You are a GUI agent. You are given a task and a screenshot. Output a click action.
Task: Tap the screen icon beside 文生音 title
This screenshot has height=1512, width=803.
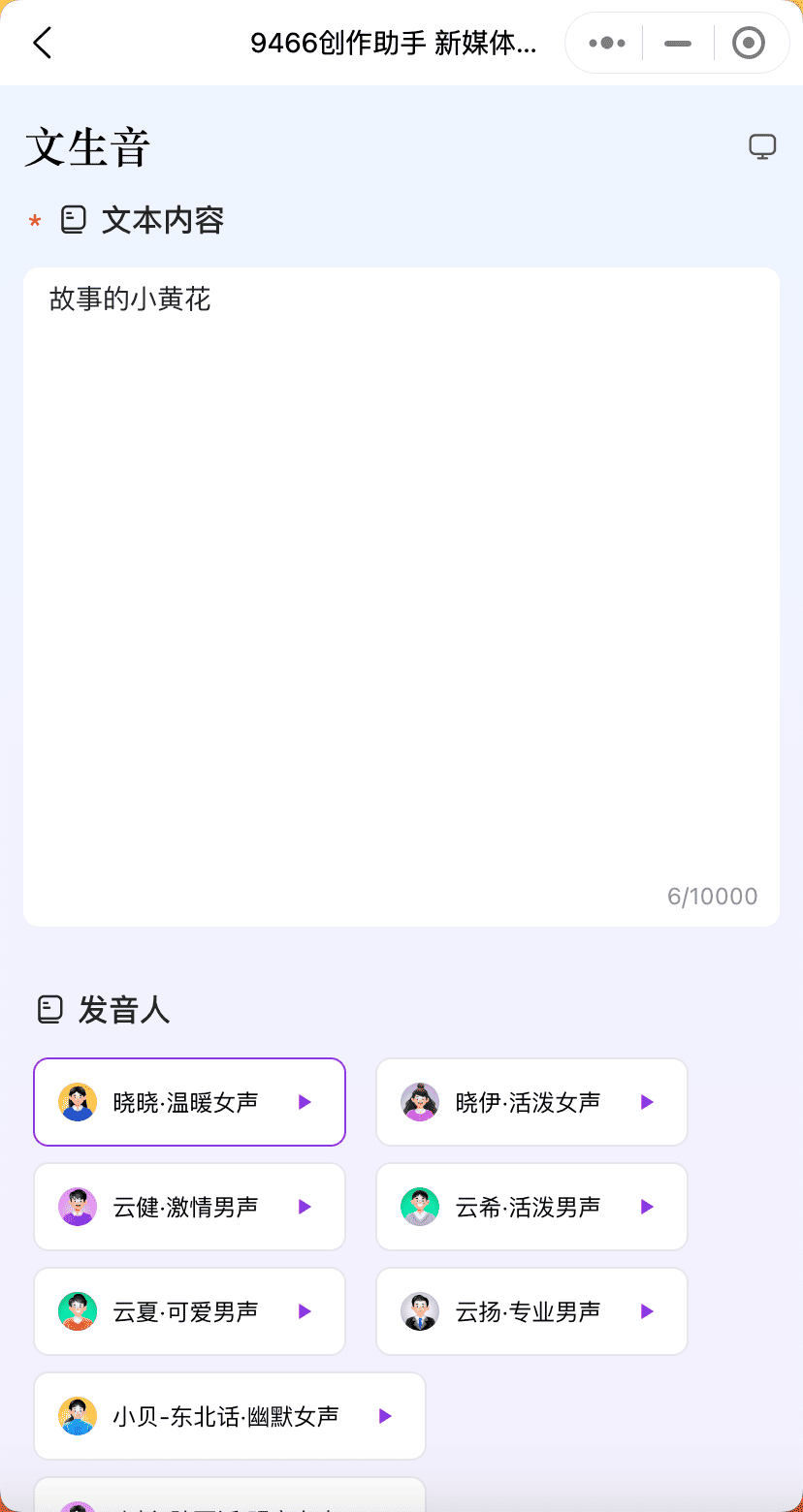click(x=762, y=147)
